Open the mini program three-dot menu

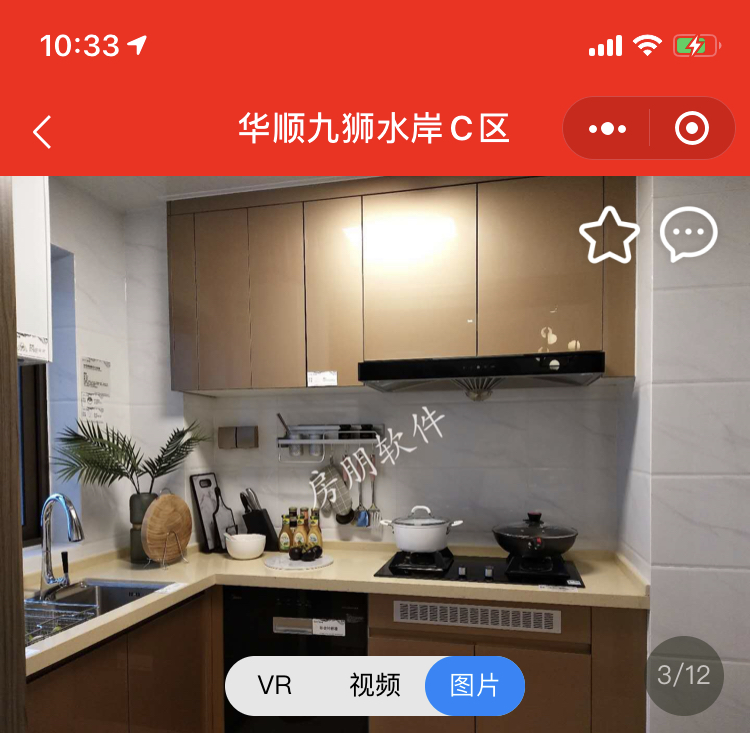click(607, 129)
